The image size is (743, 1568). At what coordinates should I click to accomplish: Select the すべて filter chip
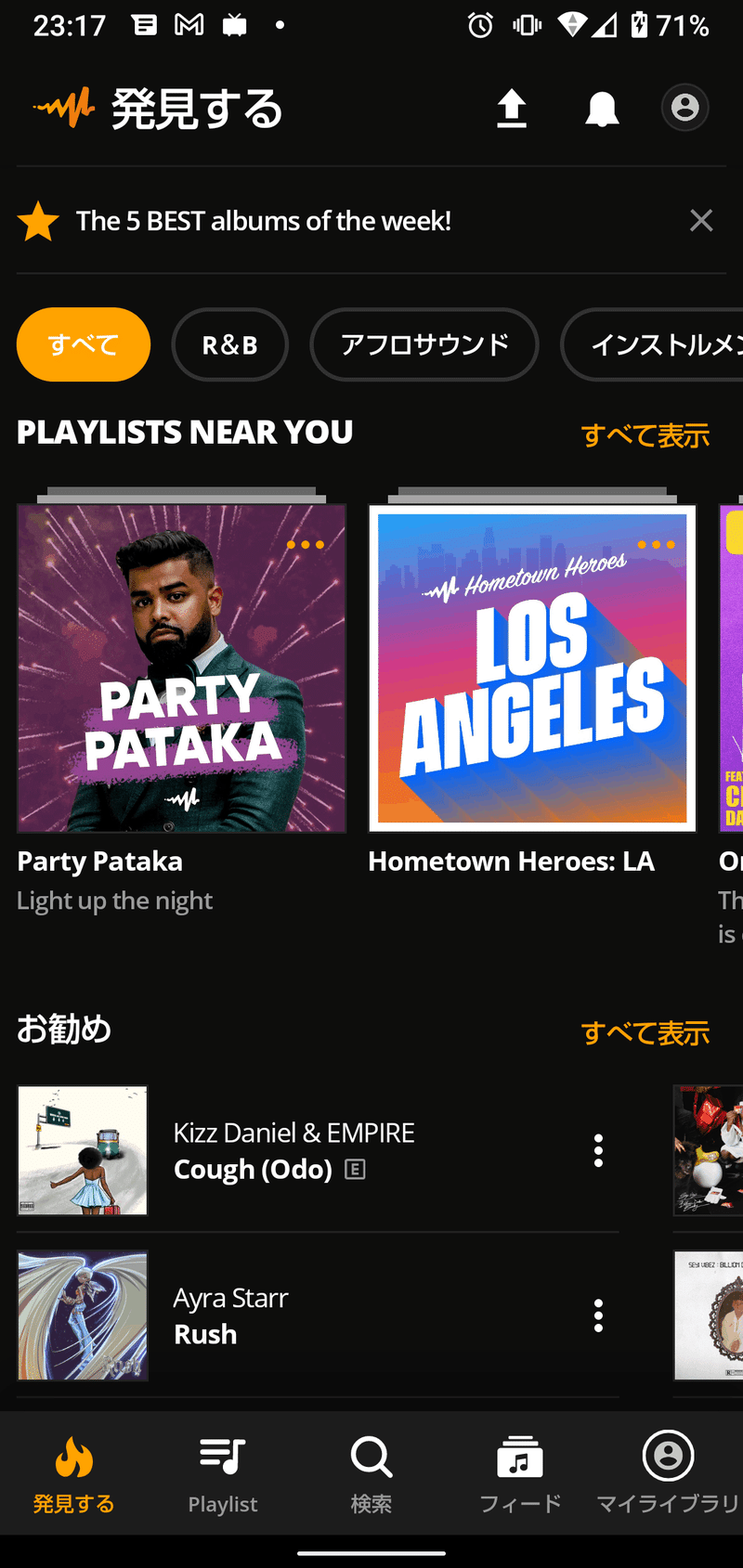[83, 344]
